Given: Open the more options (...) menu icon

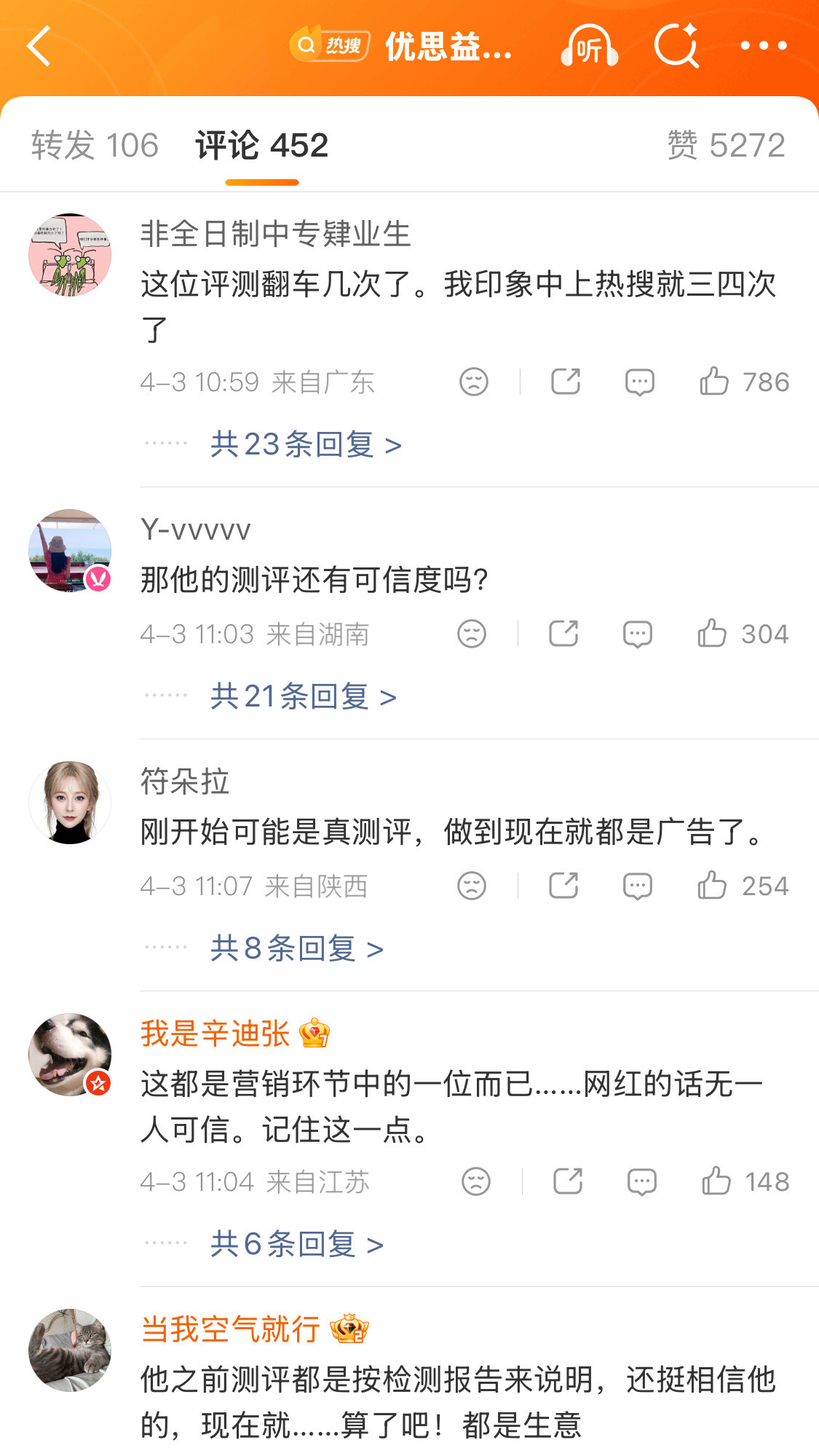Looking at the screenshot, I should [764, 46].
